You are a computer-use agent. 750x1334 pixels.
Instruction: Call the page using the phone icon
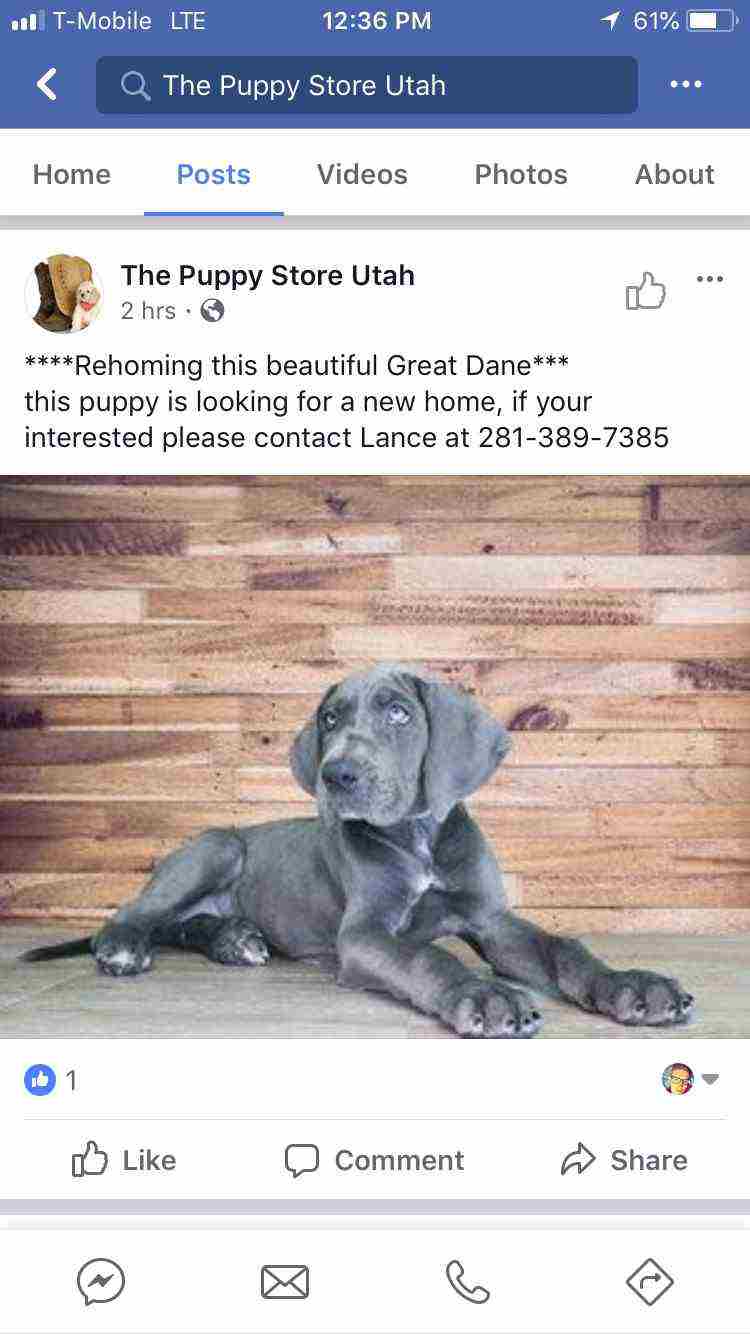tap(467, 1281)
